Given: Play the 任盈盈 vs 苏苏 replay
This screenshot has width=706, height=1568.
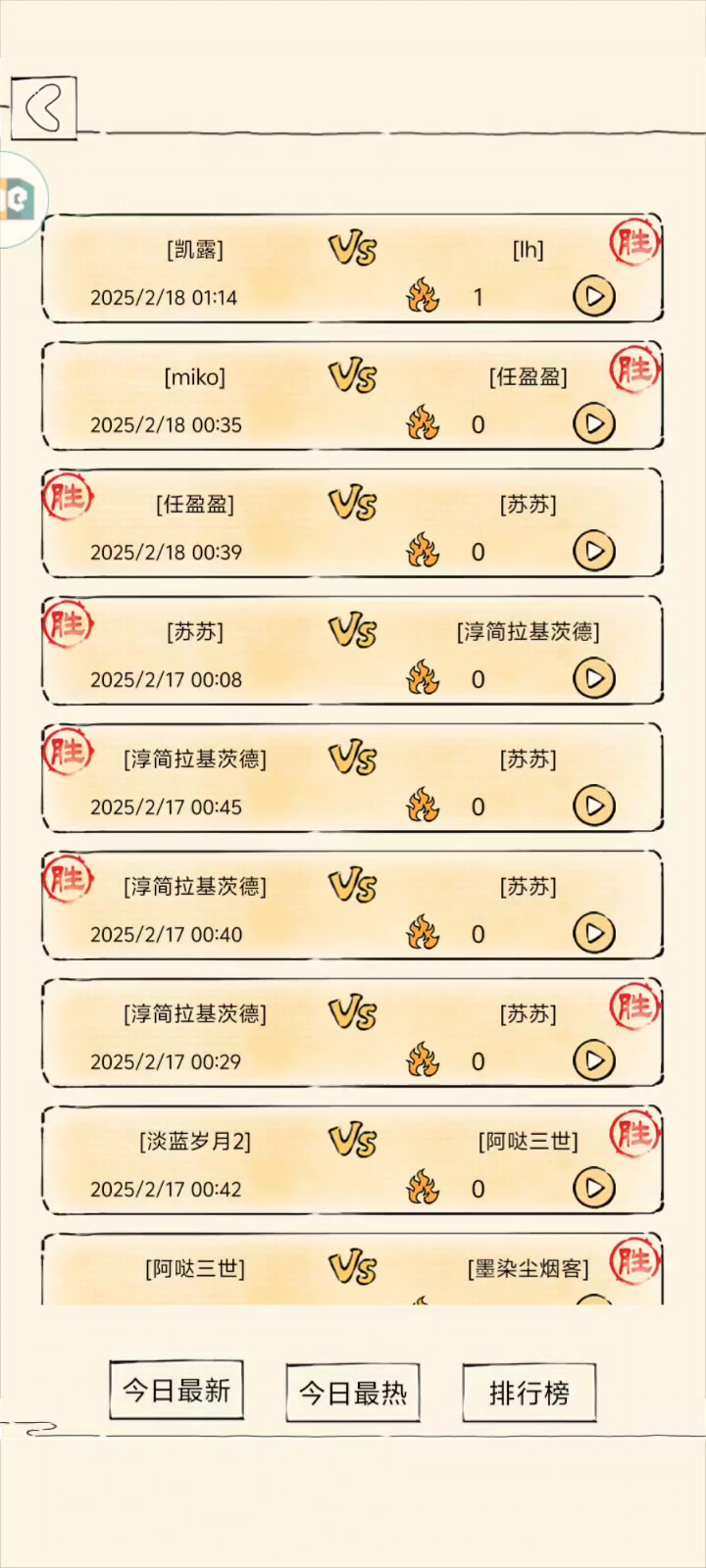Looking at the screenshot, I should 593,551.
